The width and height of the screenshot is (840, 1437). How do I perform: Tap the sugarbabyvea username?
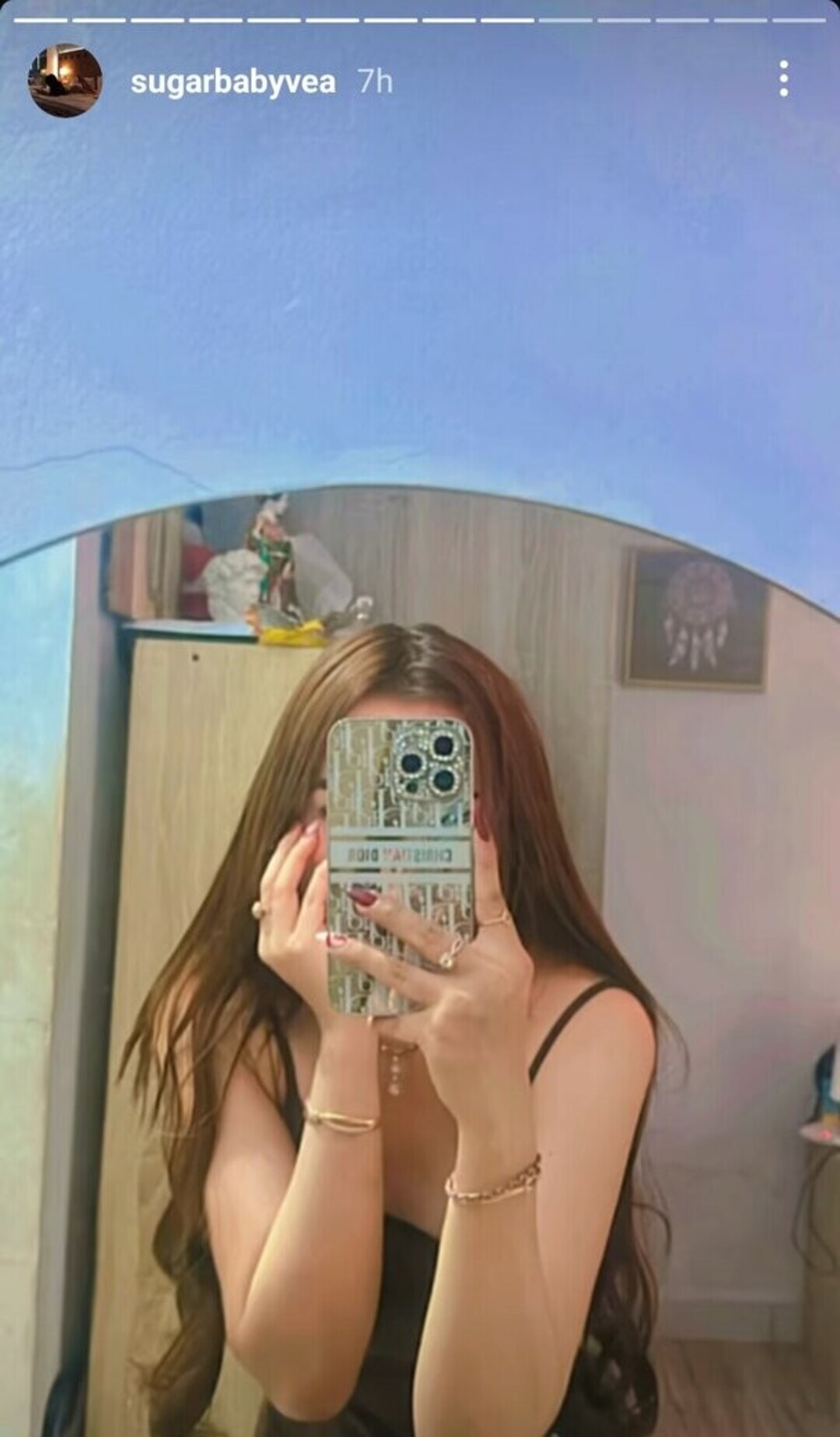click(x=233, y=82)
